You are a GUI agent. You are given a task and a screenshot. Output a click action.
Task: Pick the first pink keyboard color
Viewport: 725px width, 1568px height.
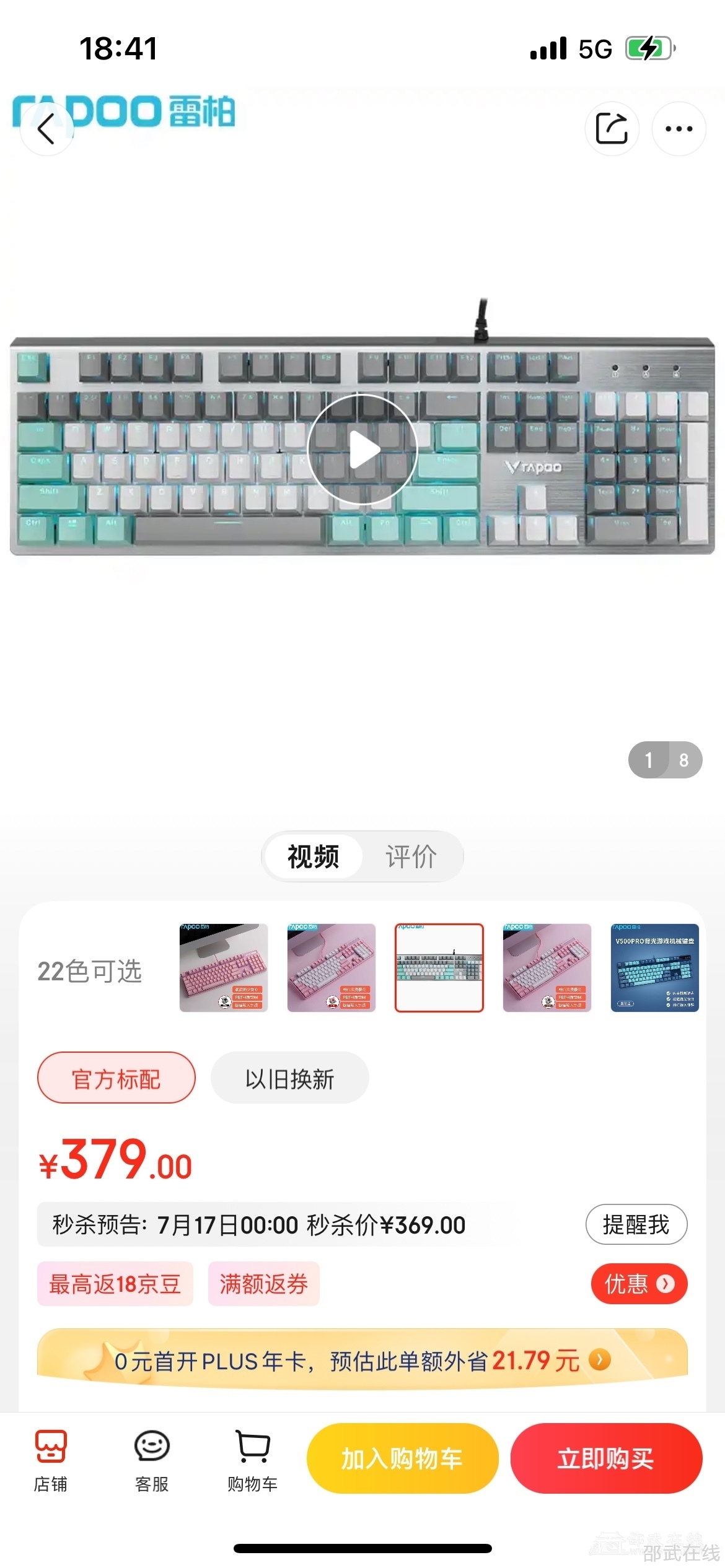224,968
